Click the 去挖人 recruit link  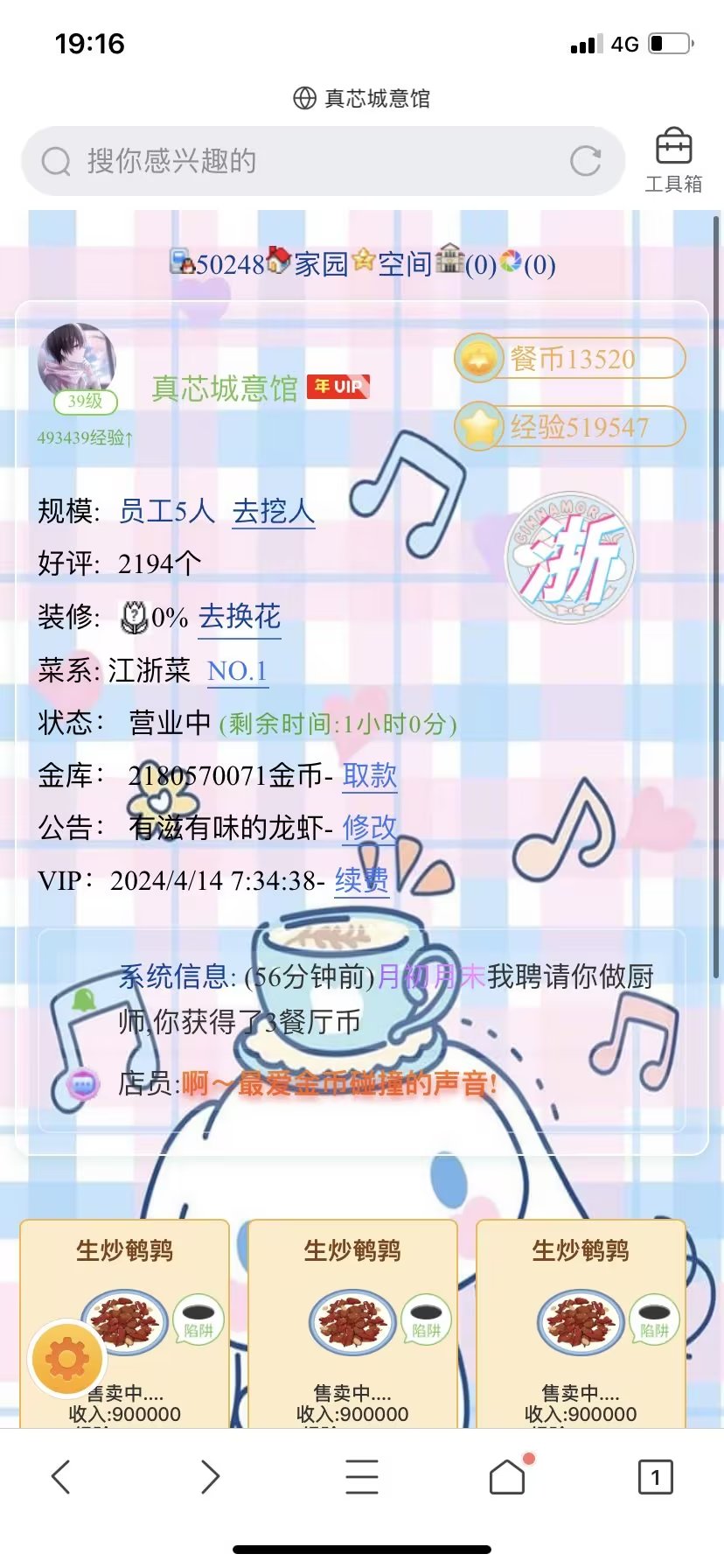click(273, 513)
